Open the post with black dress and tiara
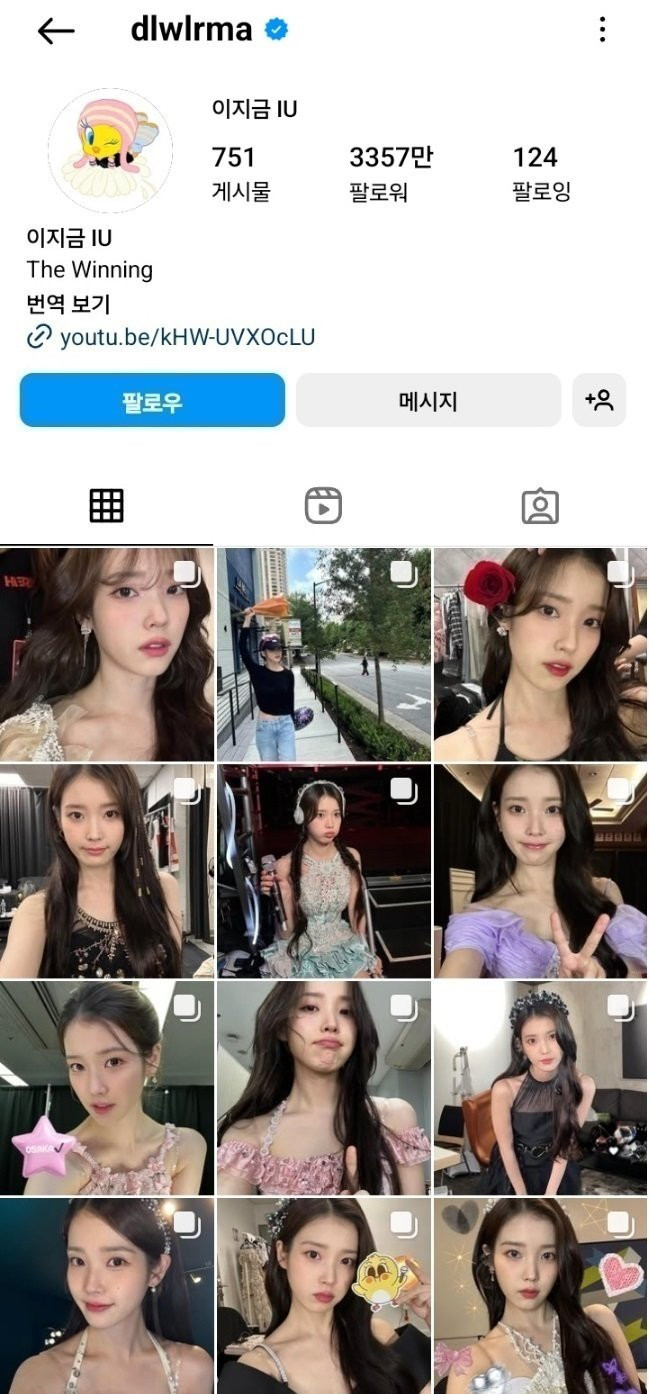 (540, 1088)
